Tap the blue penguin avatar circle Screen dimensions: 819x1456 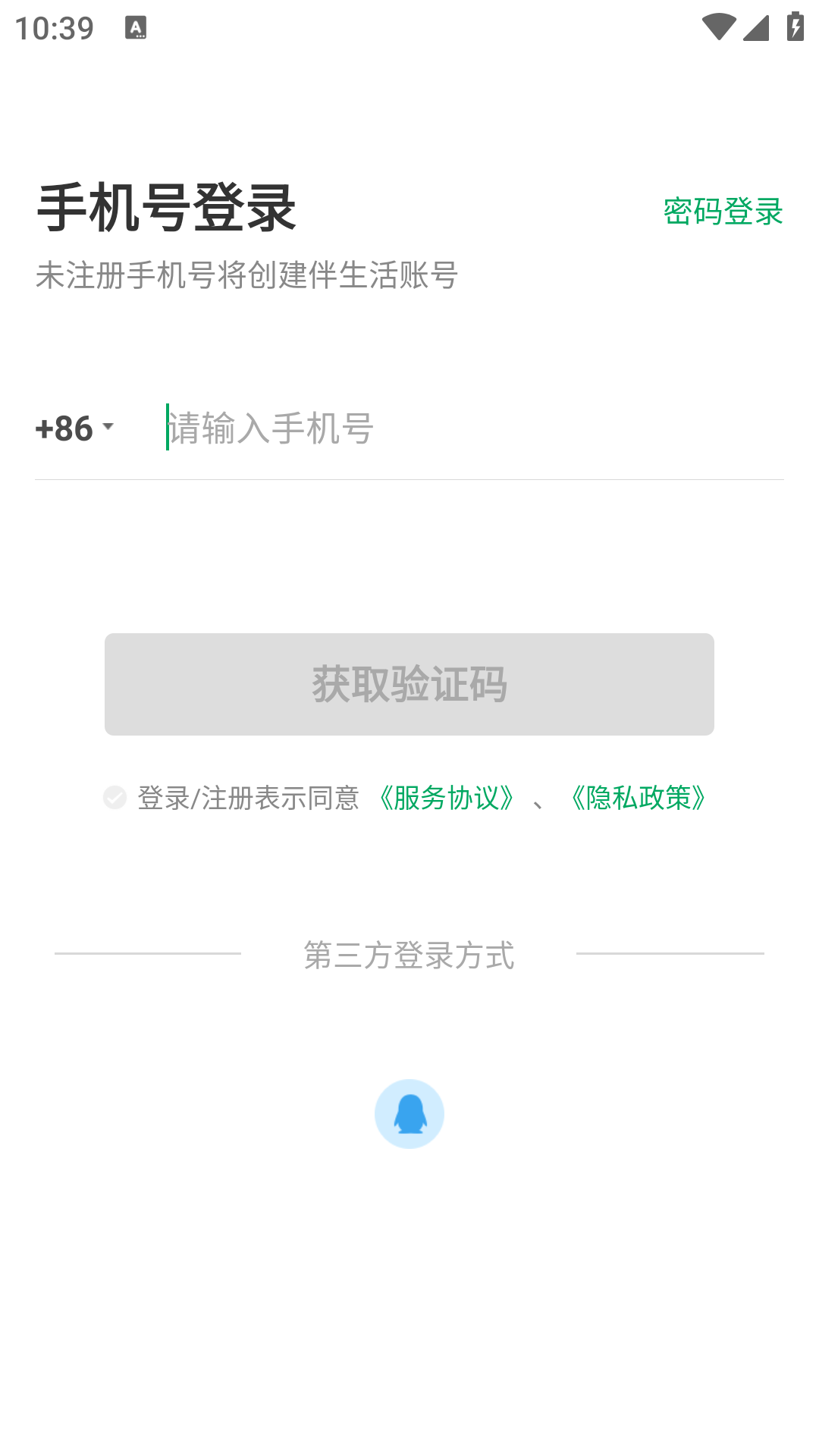(x=409, y=1113)
